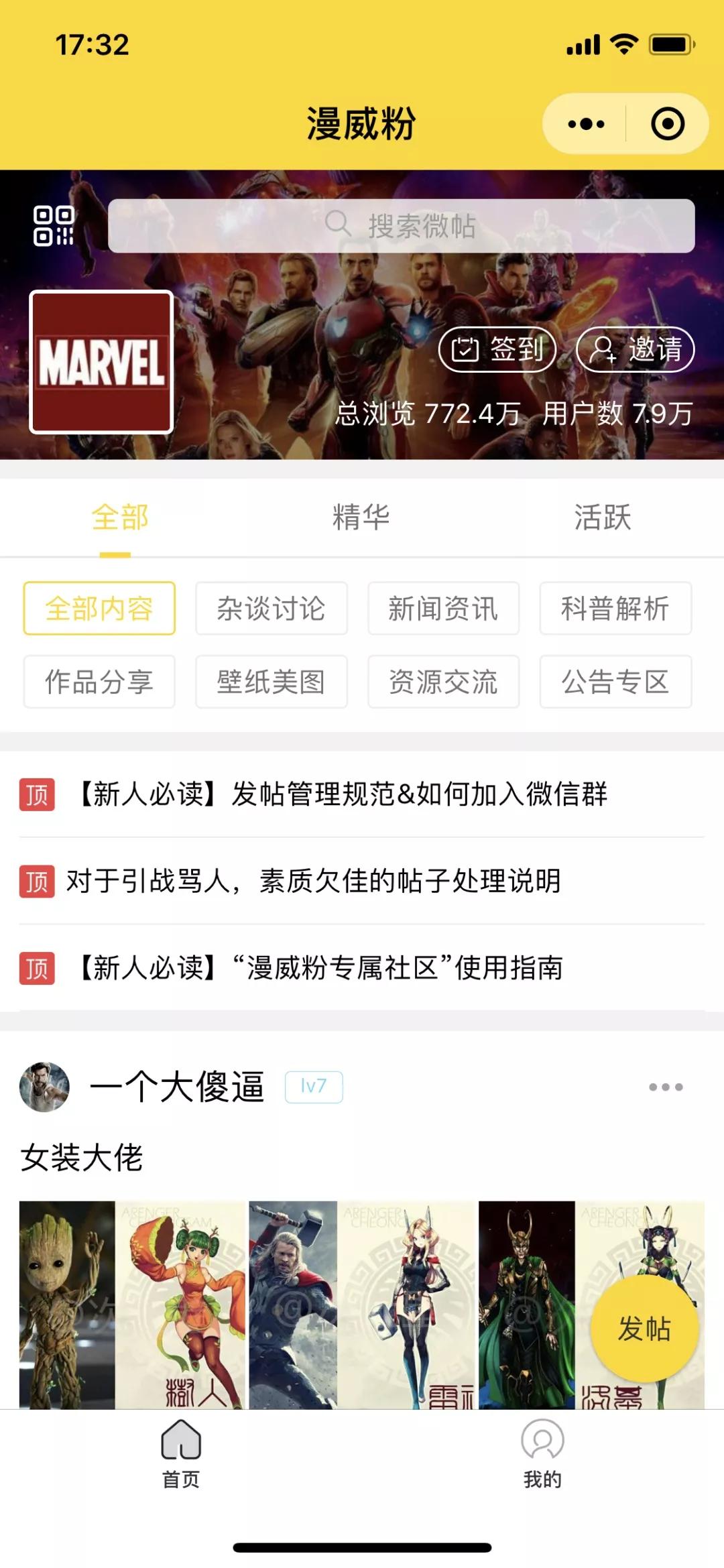The height and width of the screenshot is (1568, 724).
Task: Select the 杂谈讨论 category chip
Action: [271, 608]
